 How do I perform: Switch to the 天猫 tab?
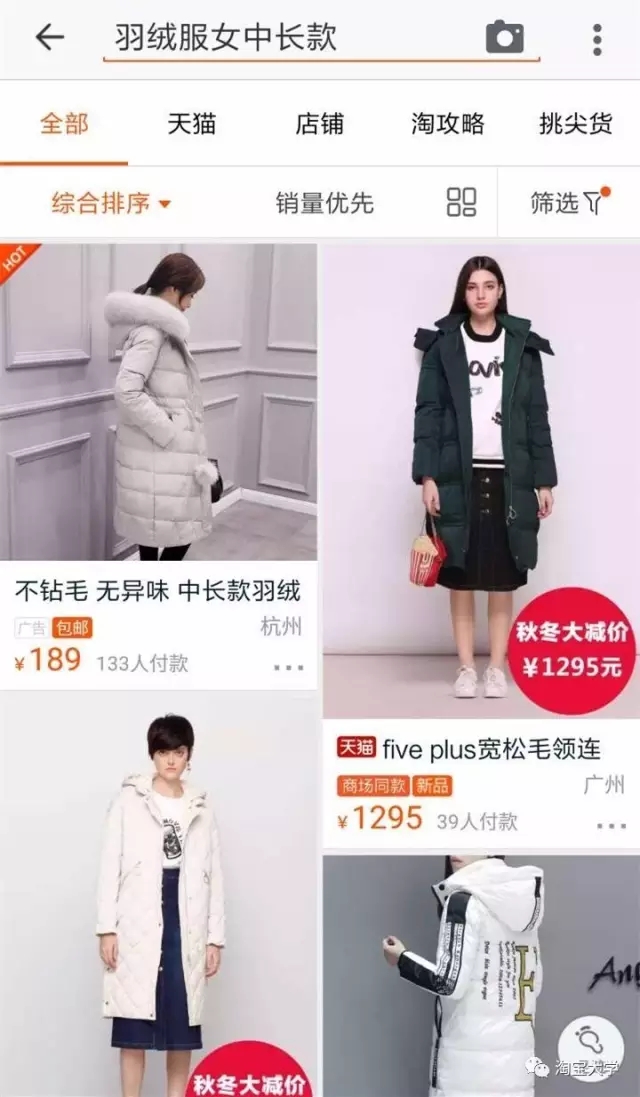pyautogui.click(x=192, y=124)
